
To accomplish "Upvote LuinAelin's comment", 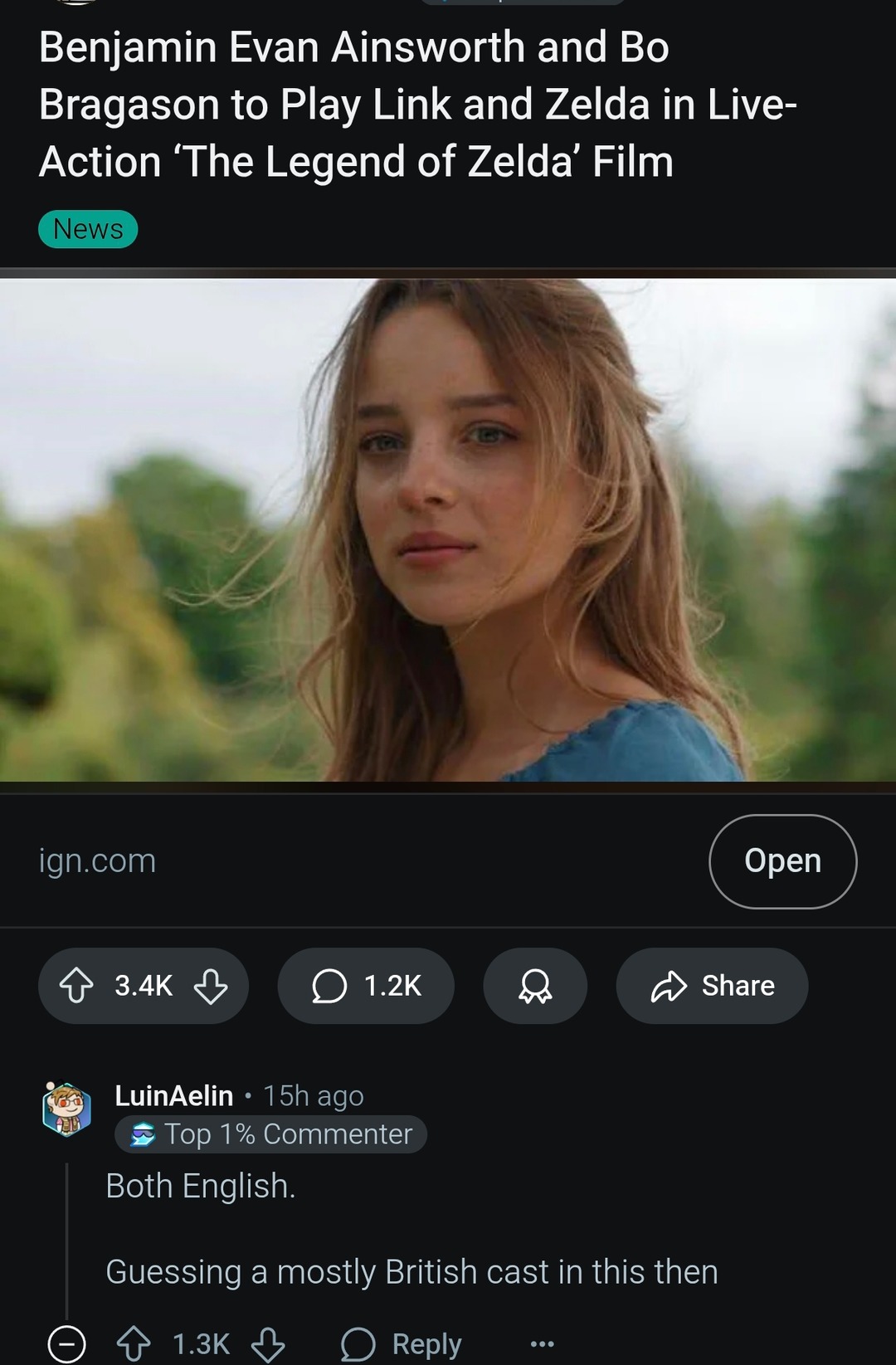I will 134,1343.
